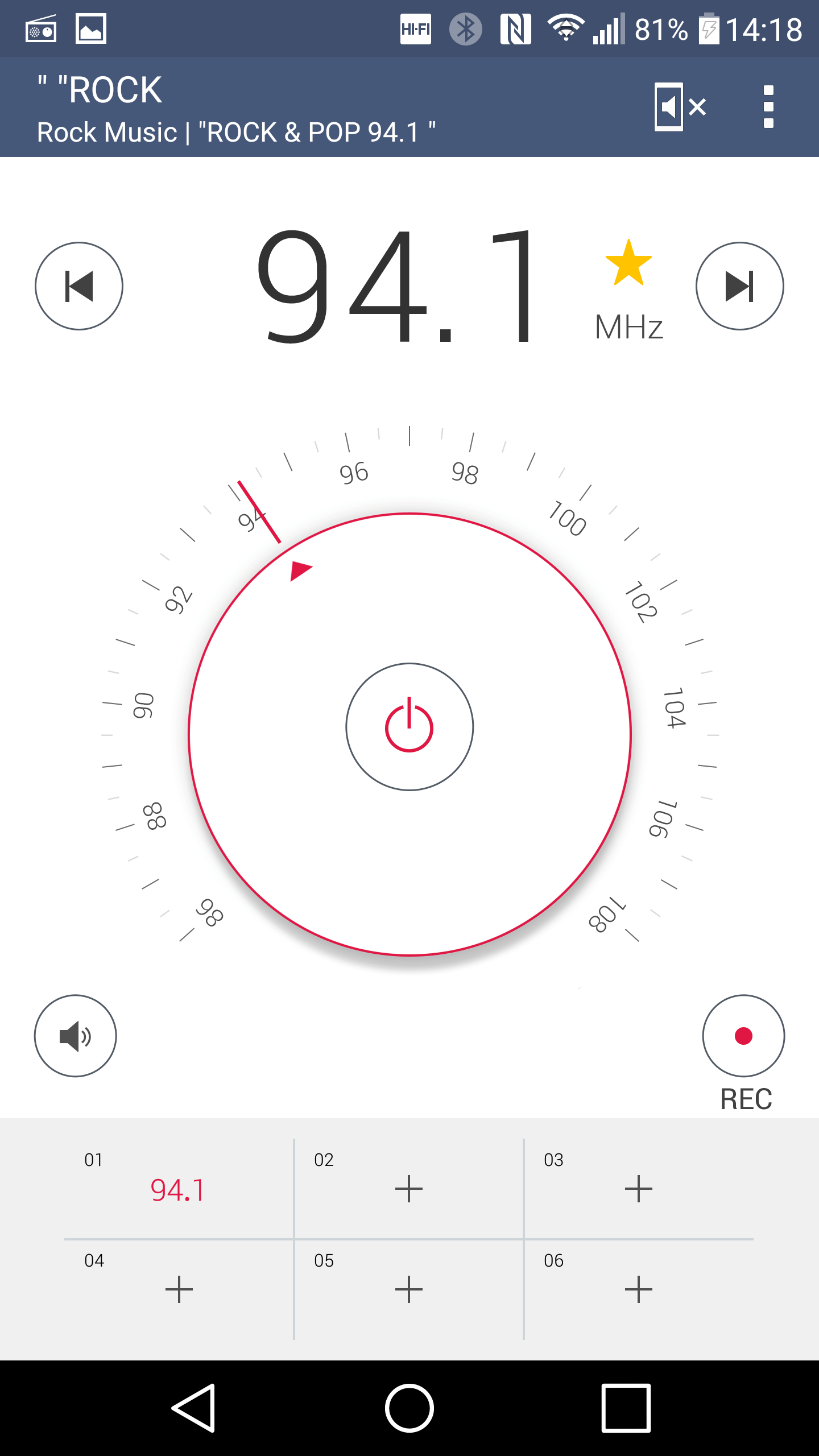This screenshot has height=1456, width=819.
Task: Start recording with the REC button
Action: tap(743, 1036)
